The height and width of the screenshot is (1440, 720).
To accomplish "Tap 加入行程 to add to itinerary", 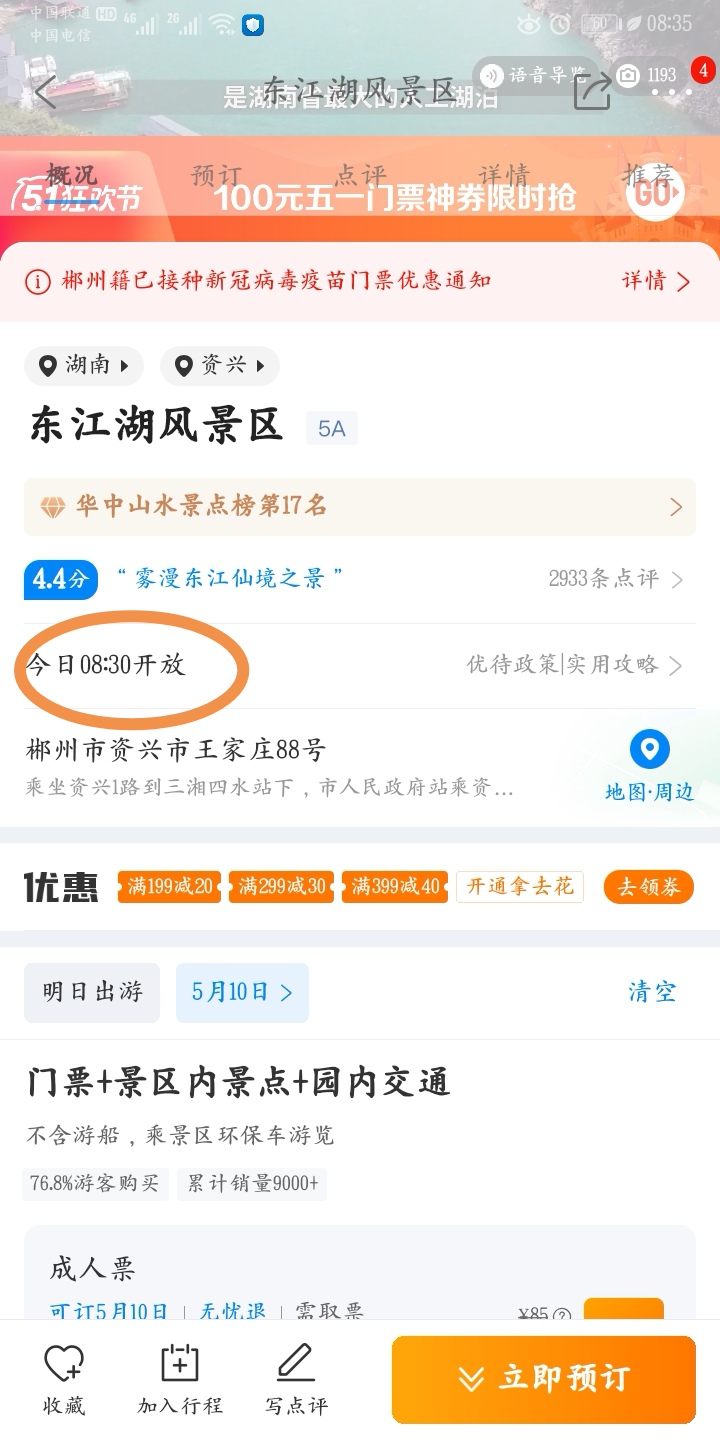I will click(180, 1379).
